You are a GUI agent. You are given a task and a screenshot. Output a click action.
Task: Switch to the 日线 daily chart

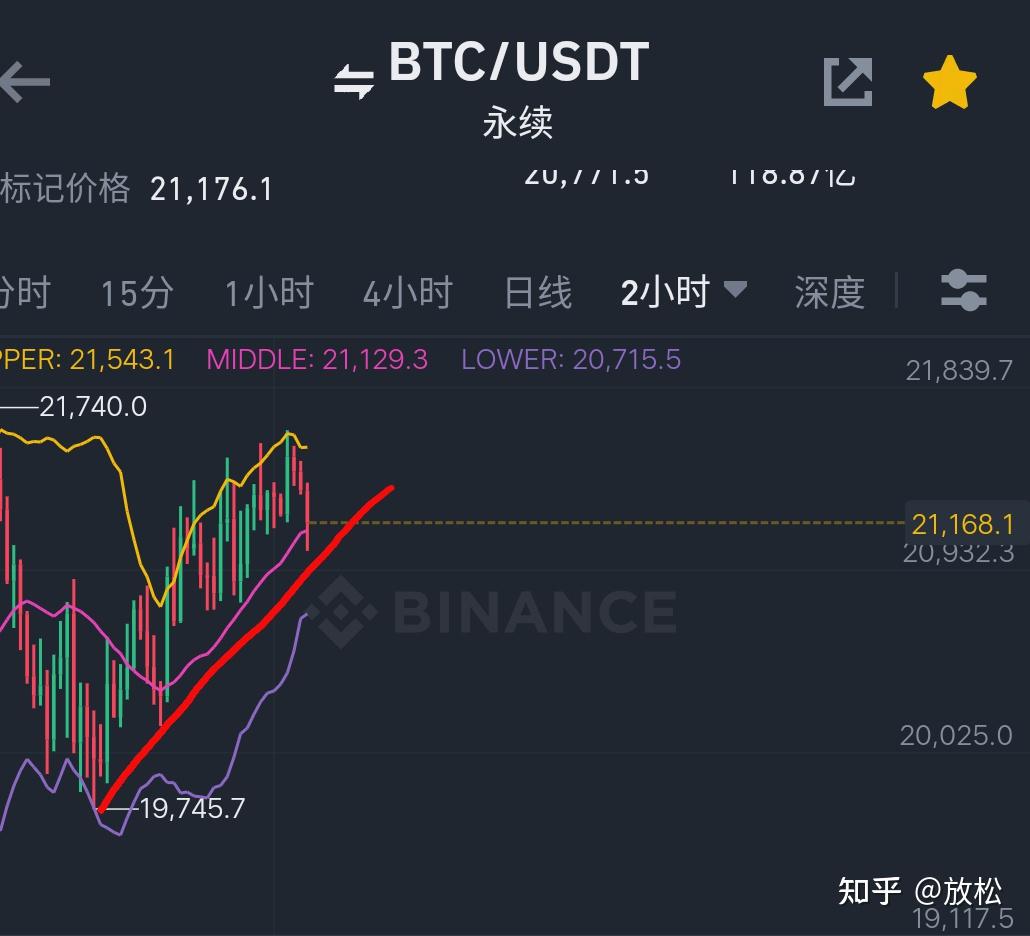click(x=538, y=293)
